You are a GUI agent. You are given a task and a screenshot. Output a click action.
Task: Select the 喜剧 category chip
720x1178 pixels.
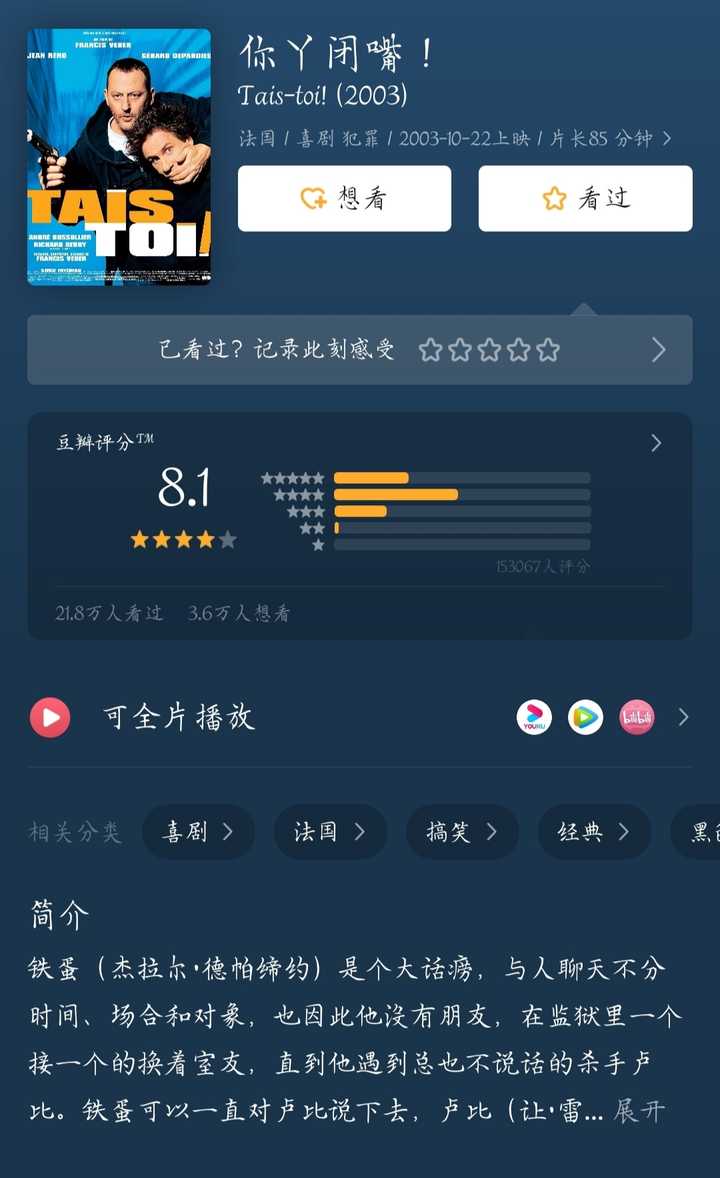(198, 832)
